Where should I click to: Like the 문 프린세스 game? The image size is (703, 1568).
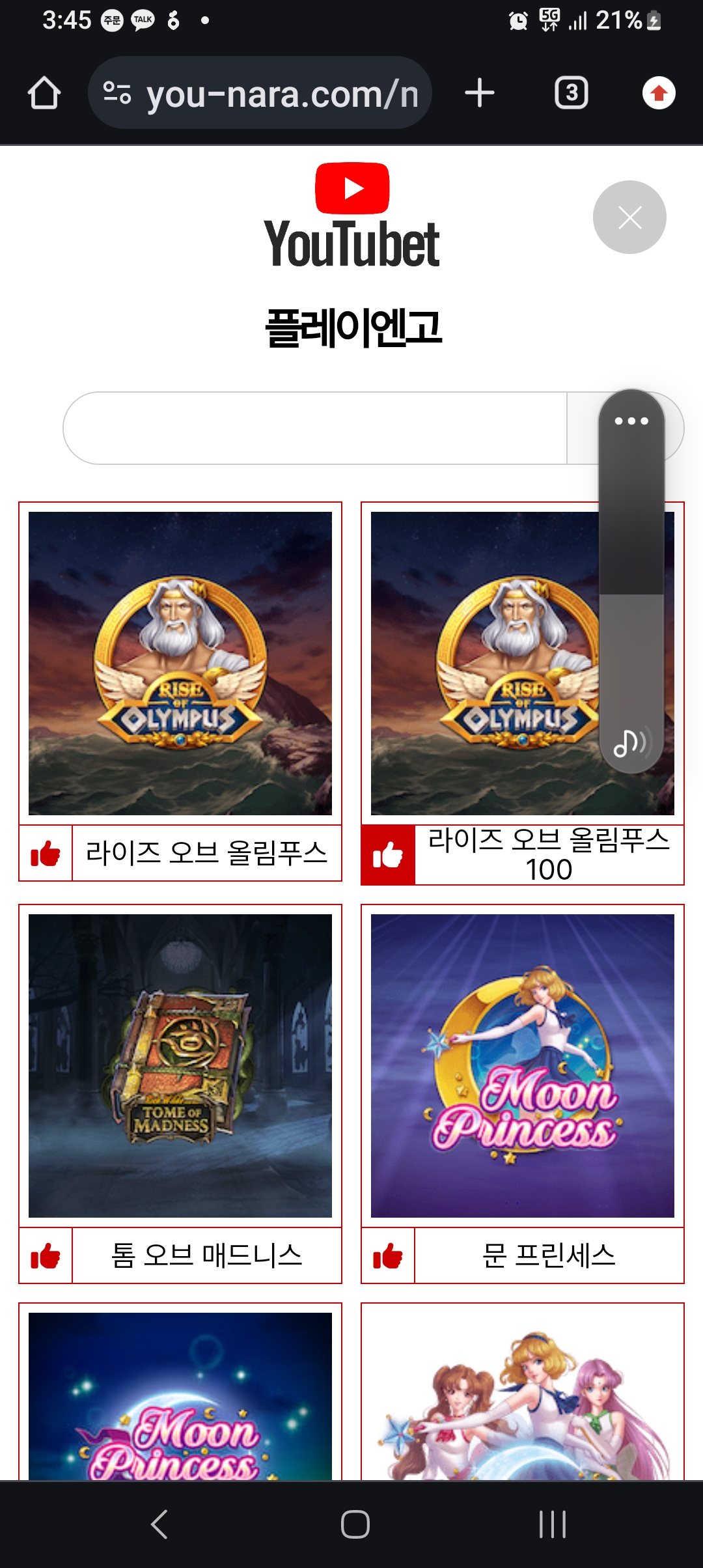pyautogui.click(x=388, y=1256)
